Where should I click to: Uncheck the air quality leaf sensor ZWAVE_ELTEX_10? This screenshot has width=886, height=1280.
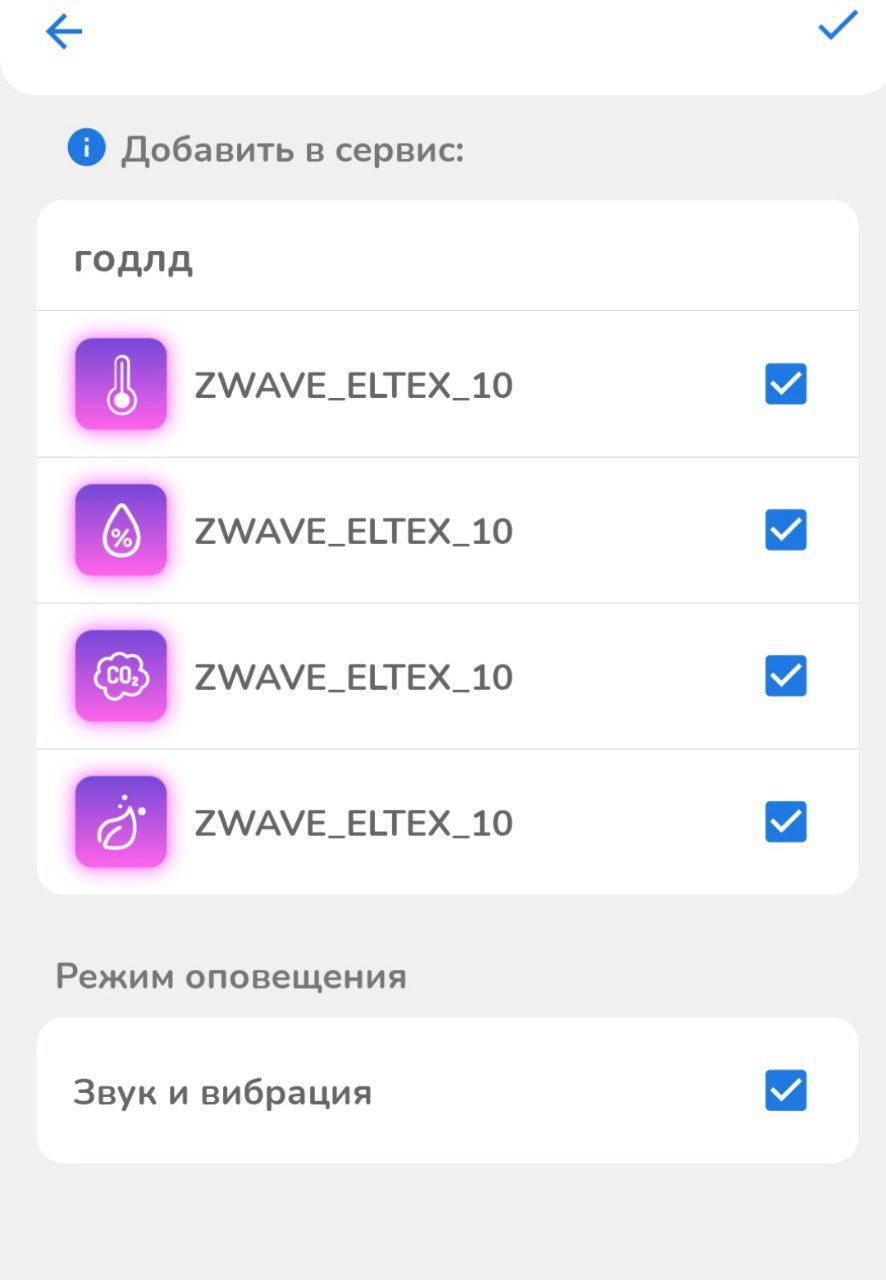point(785,822)
